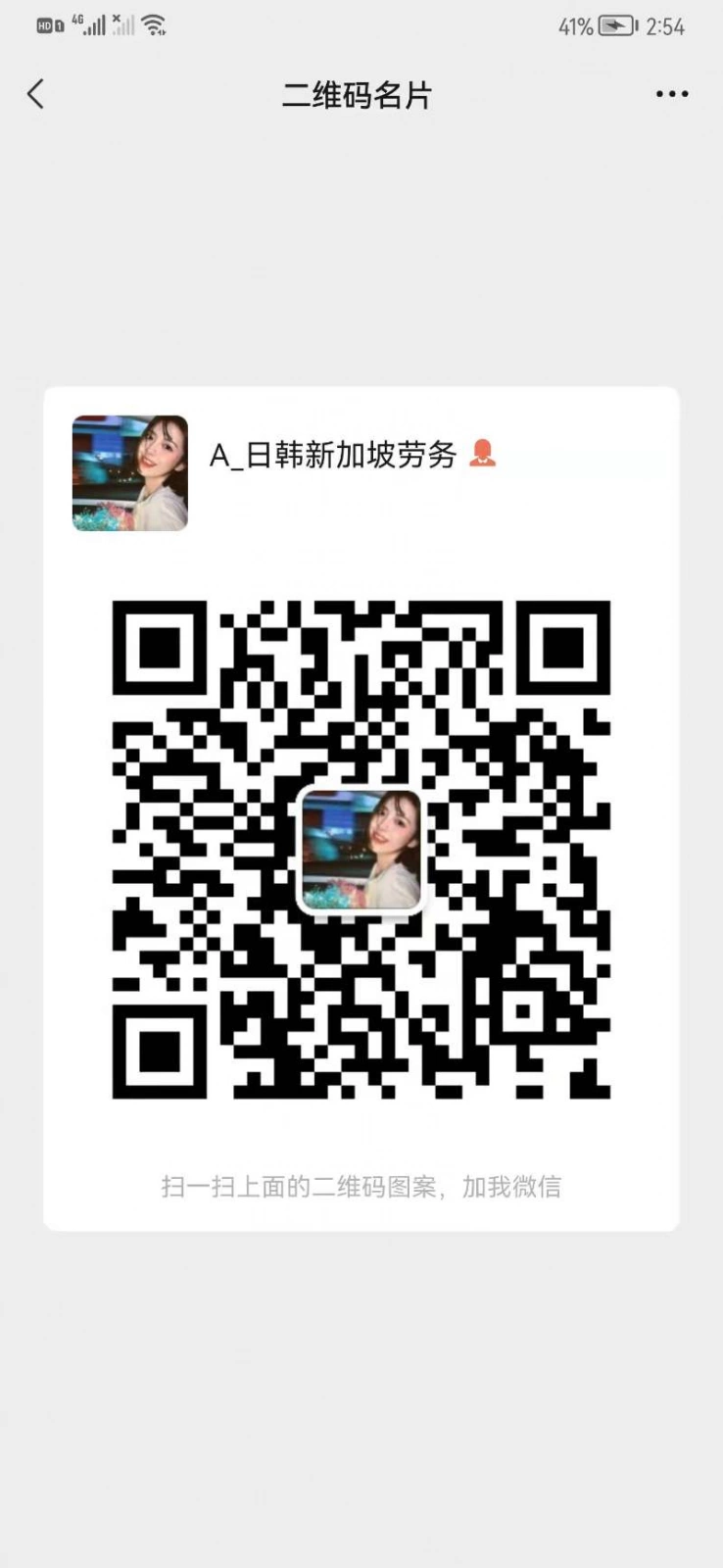Viewport: 723px width, 1568px height.
Task: Go back from the QR code card
Action: click(35, 94)
